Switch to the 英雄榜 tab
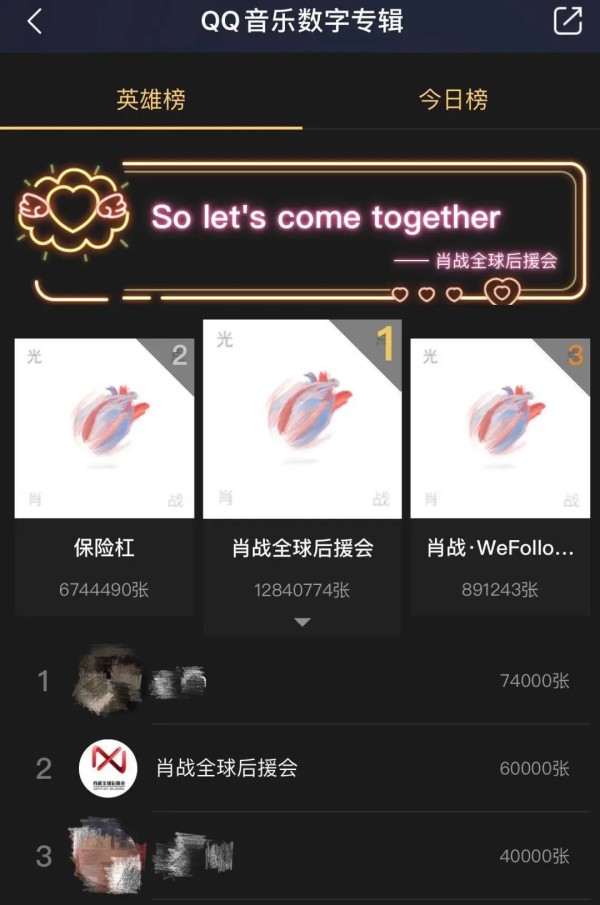600x905 pixels. (150, 100)
